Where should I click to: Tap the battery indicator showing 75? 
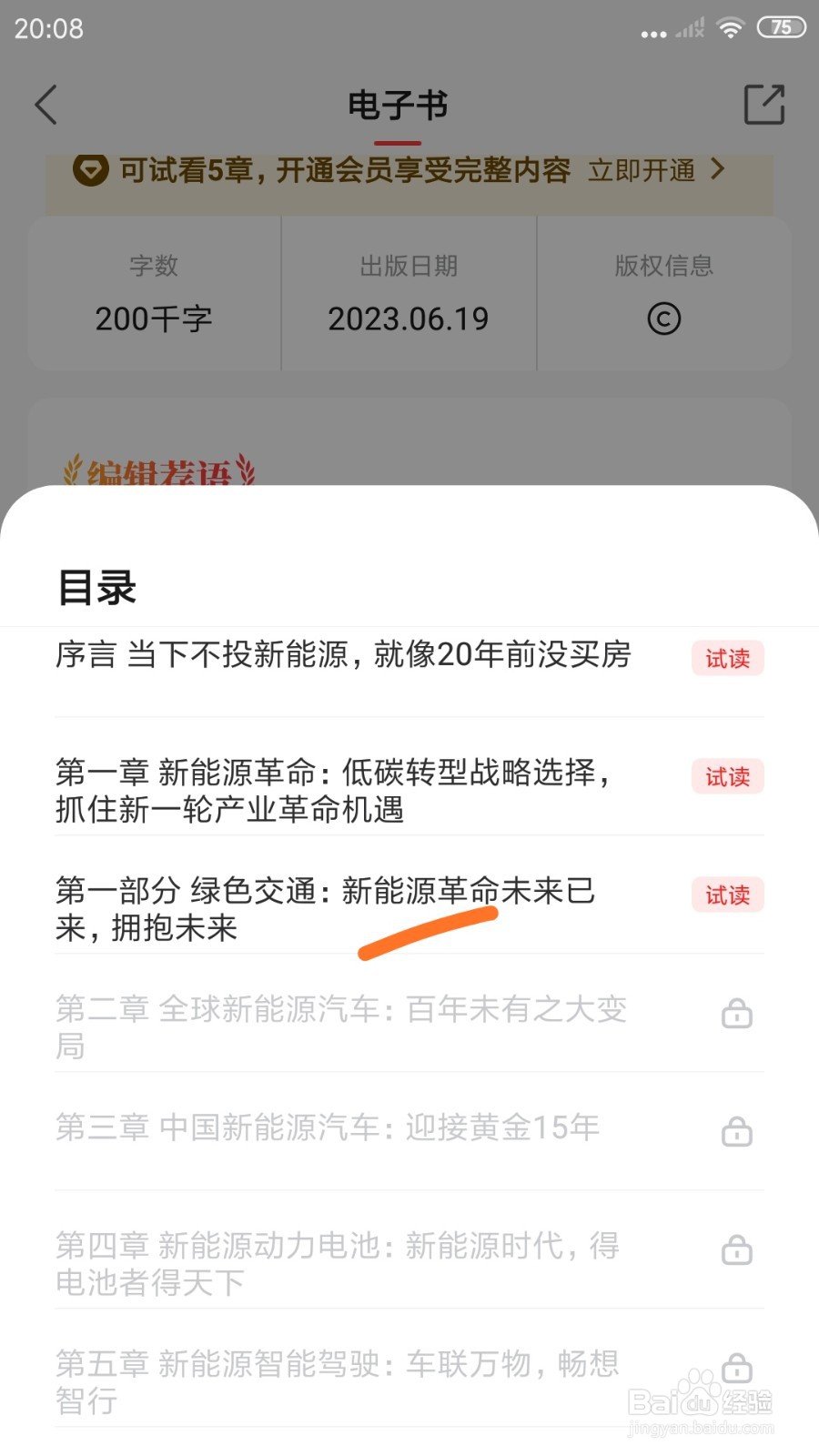780,26
